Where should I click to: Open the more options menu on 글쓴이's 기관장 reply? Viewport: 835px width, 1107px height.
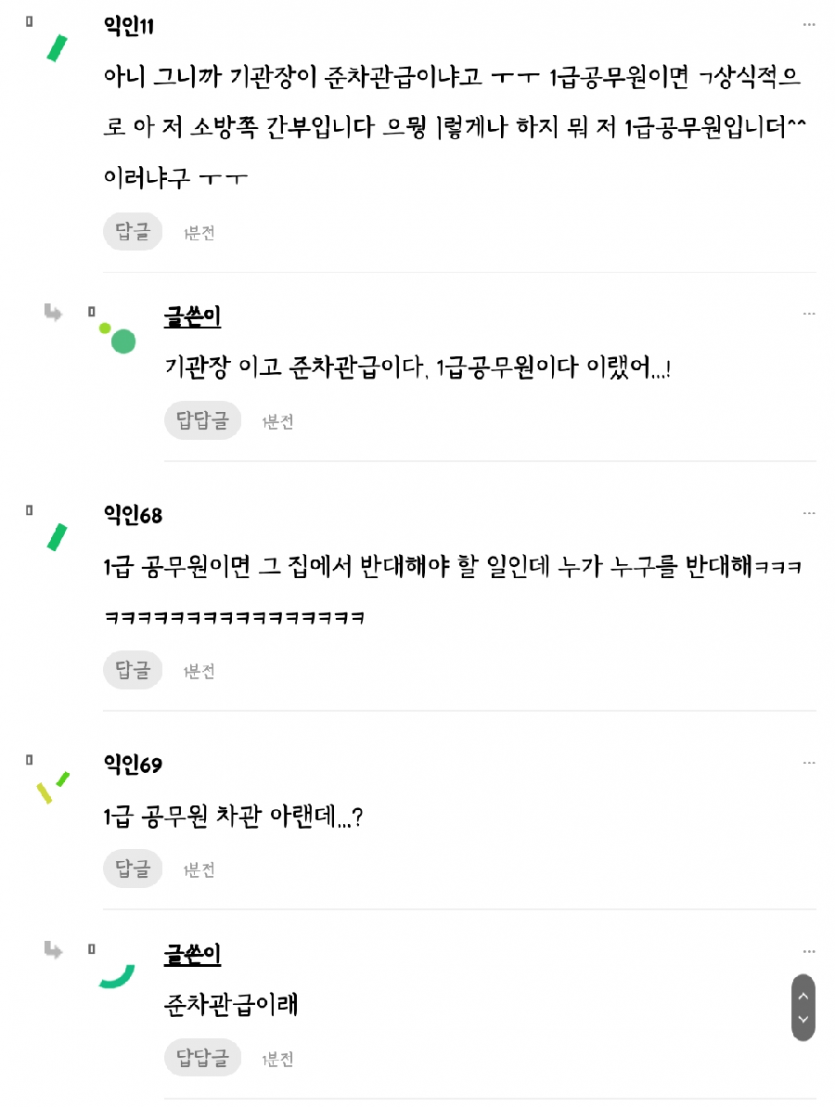(x=808, y=314)
